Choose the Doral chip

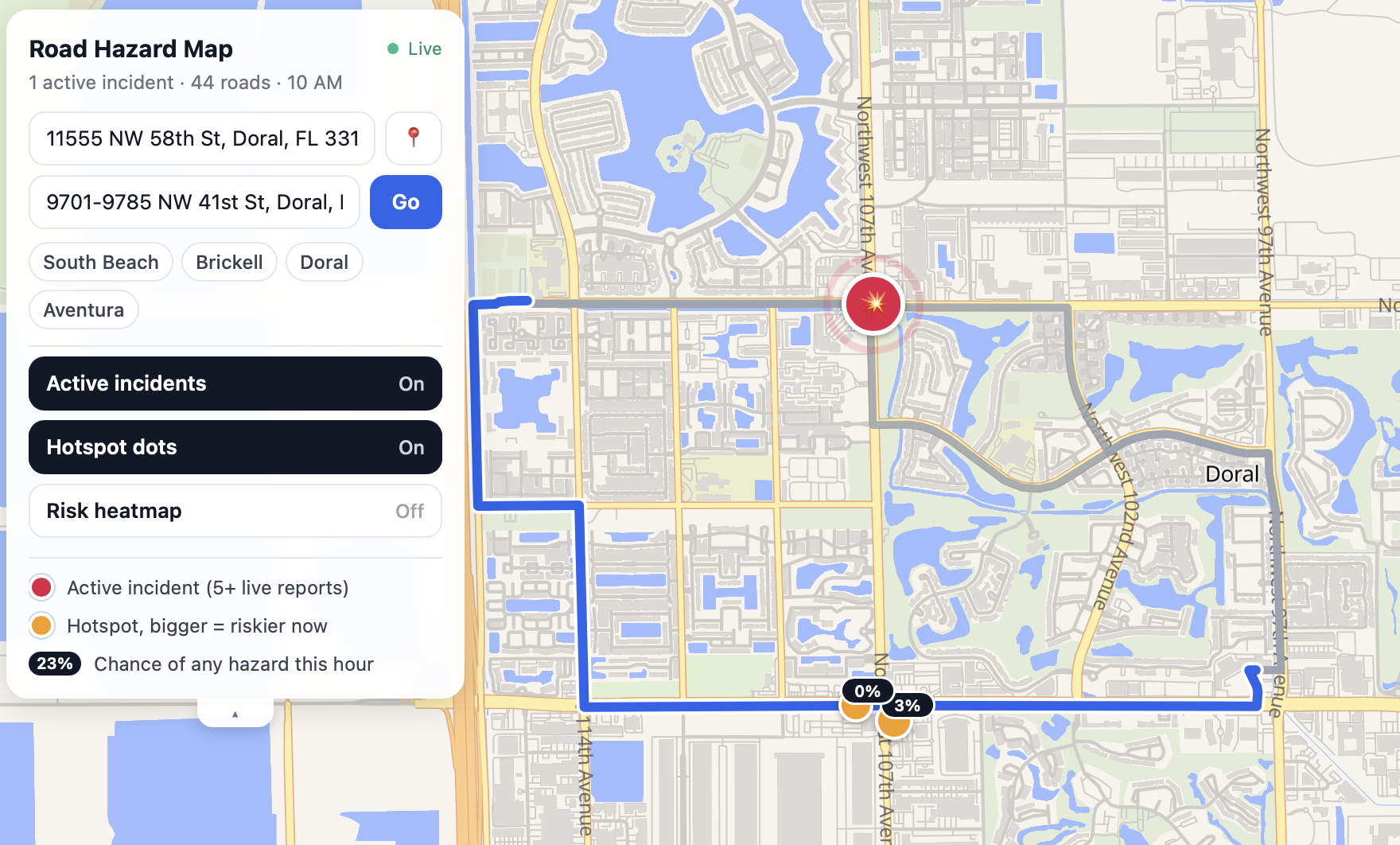pos(325,263)
